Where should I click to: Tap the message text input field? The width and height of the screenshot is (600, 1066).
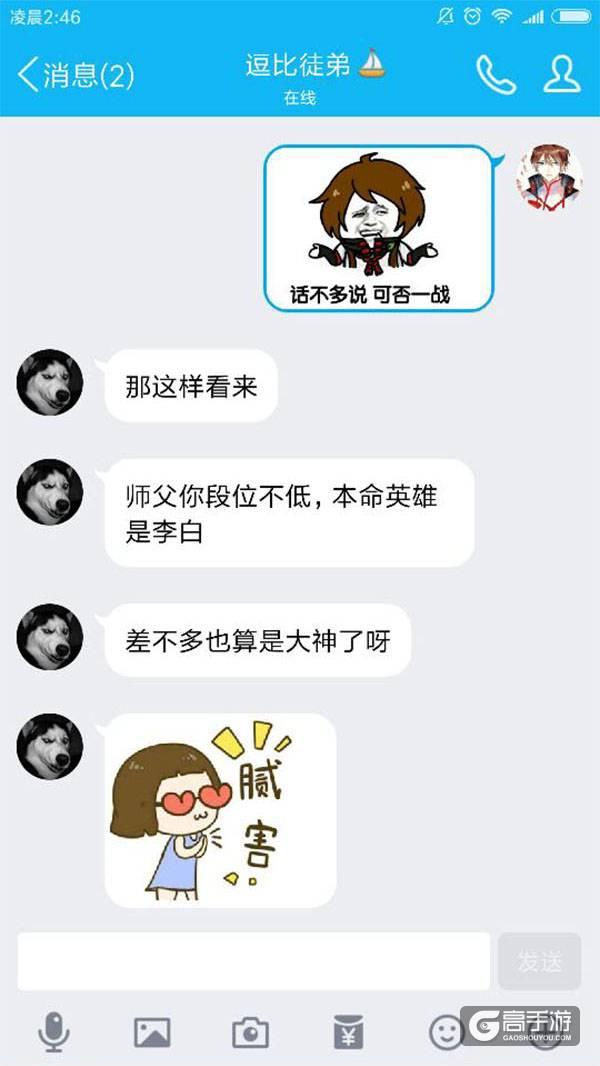point(253,961)
